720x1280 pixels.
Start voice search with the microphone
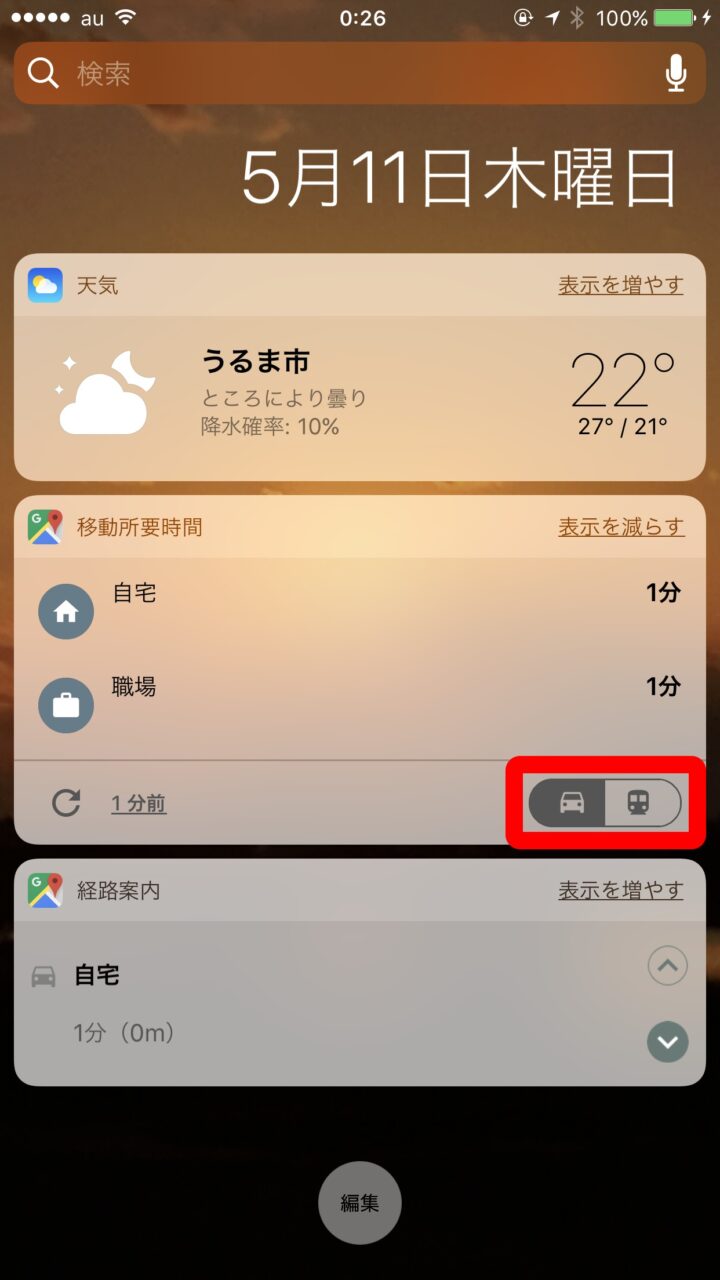pos(677,73)
